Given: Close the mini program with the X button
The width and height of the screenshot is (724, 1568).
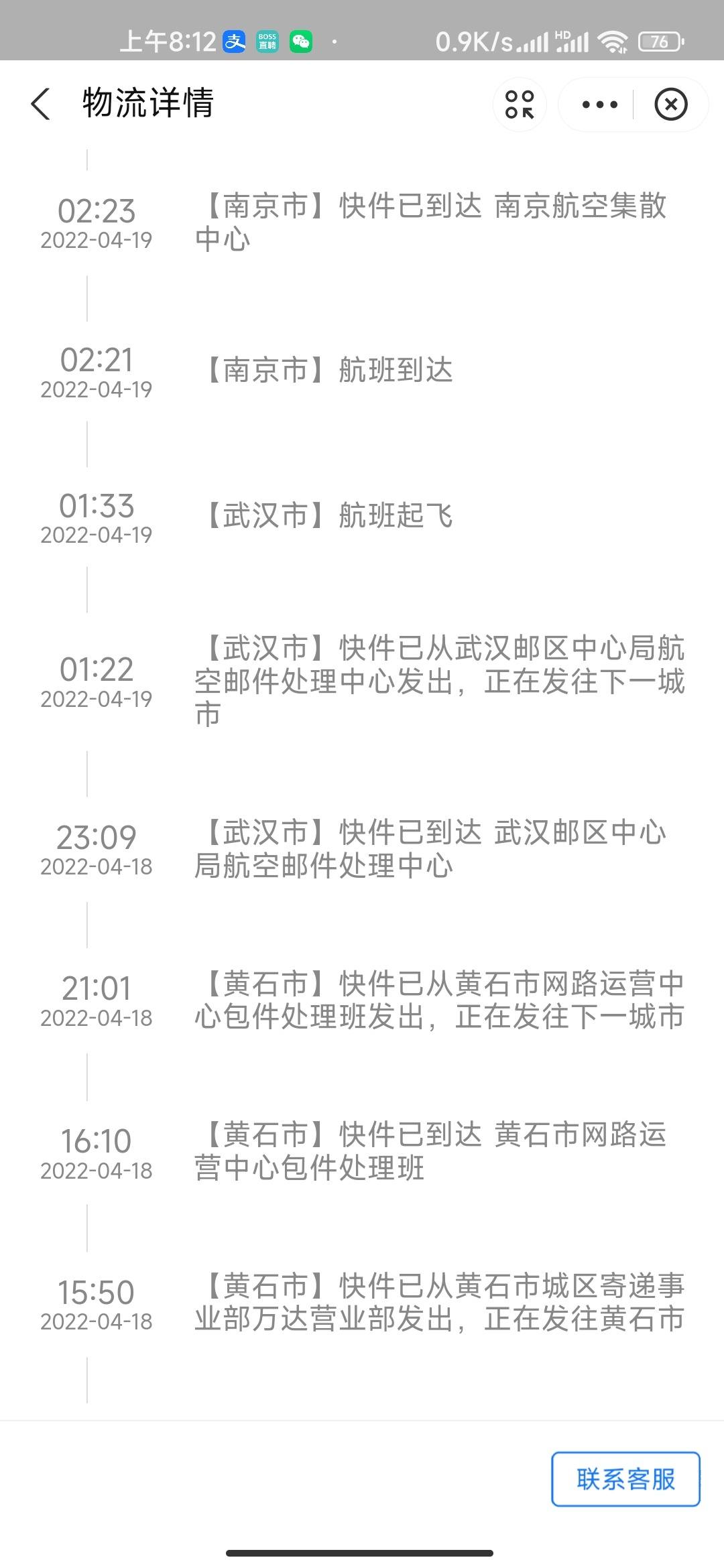Looking at the screenshot, I should 671,105.
